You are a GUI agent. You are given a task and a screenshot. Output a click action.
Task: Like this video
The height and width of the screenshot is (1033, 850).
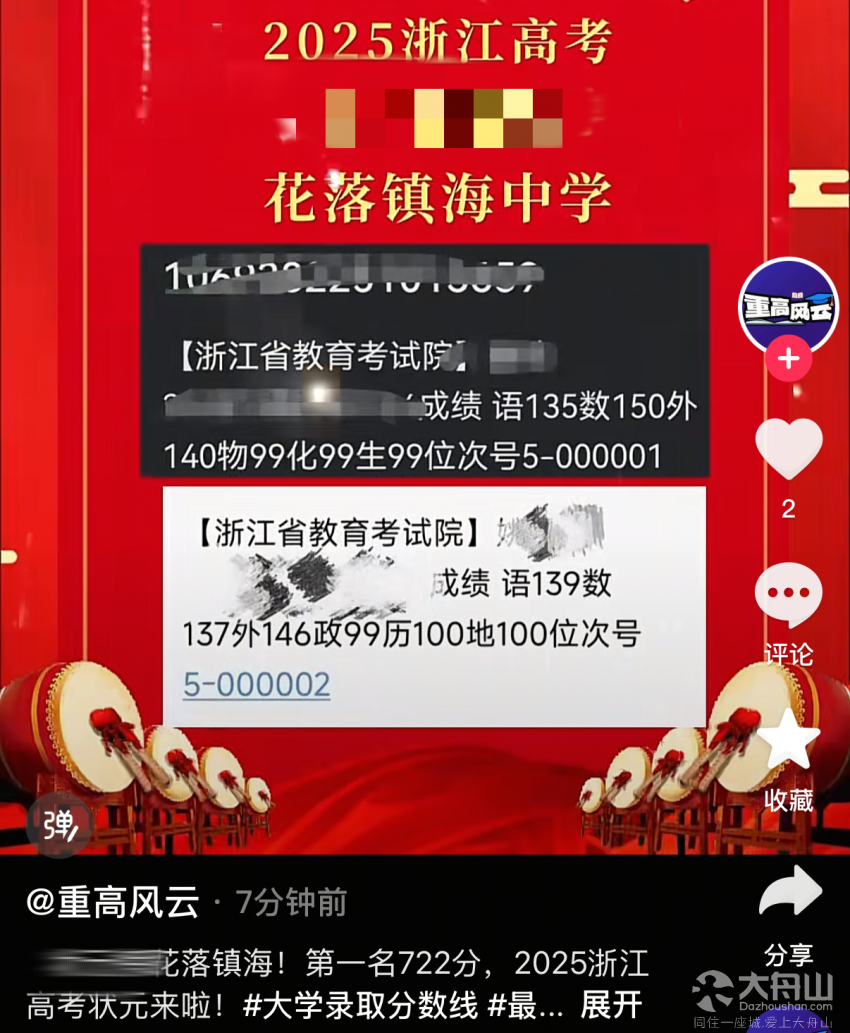coord(788,449)
